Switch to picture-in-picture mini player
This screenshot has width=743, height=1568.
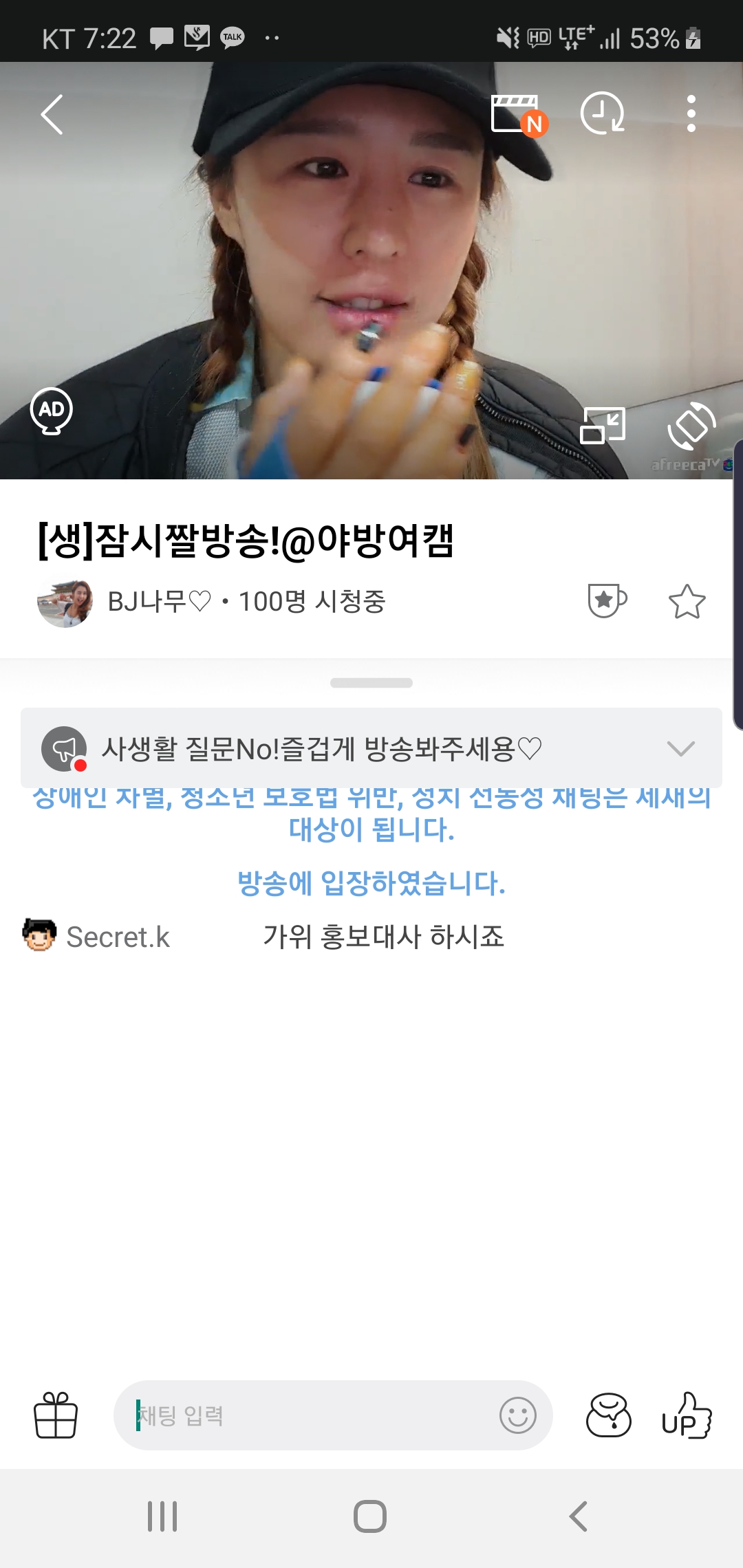pyautogui.click(x=603, y=425)
